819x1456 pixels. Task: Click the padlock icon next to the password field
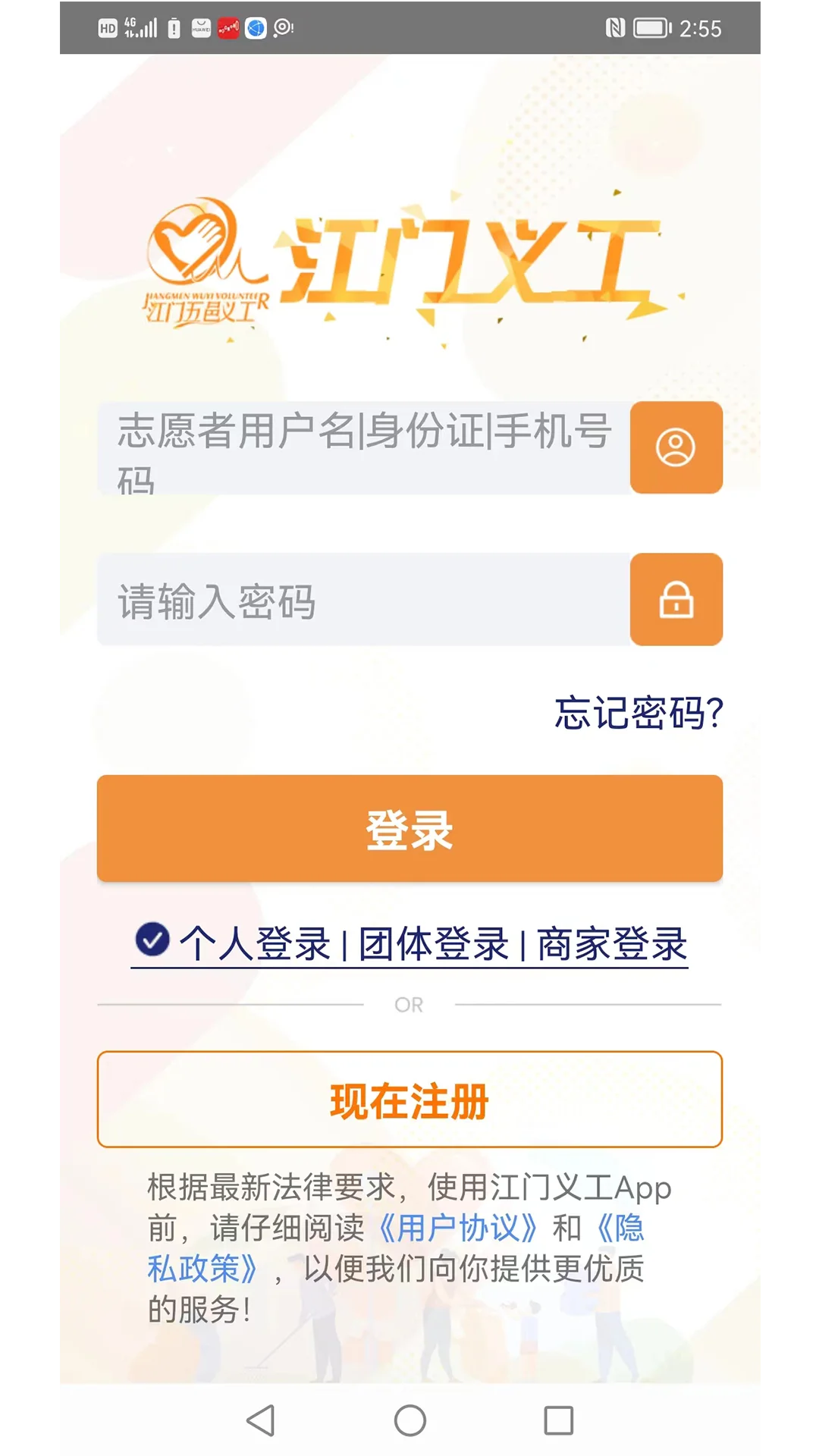pos(676,599)
